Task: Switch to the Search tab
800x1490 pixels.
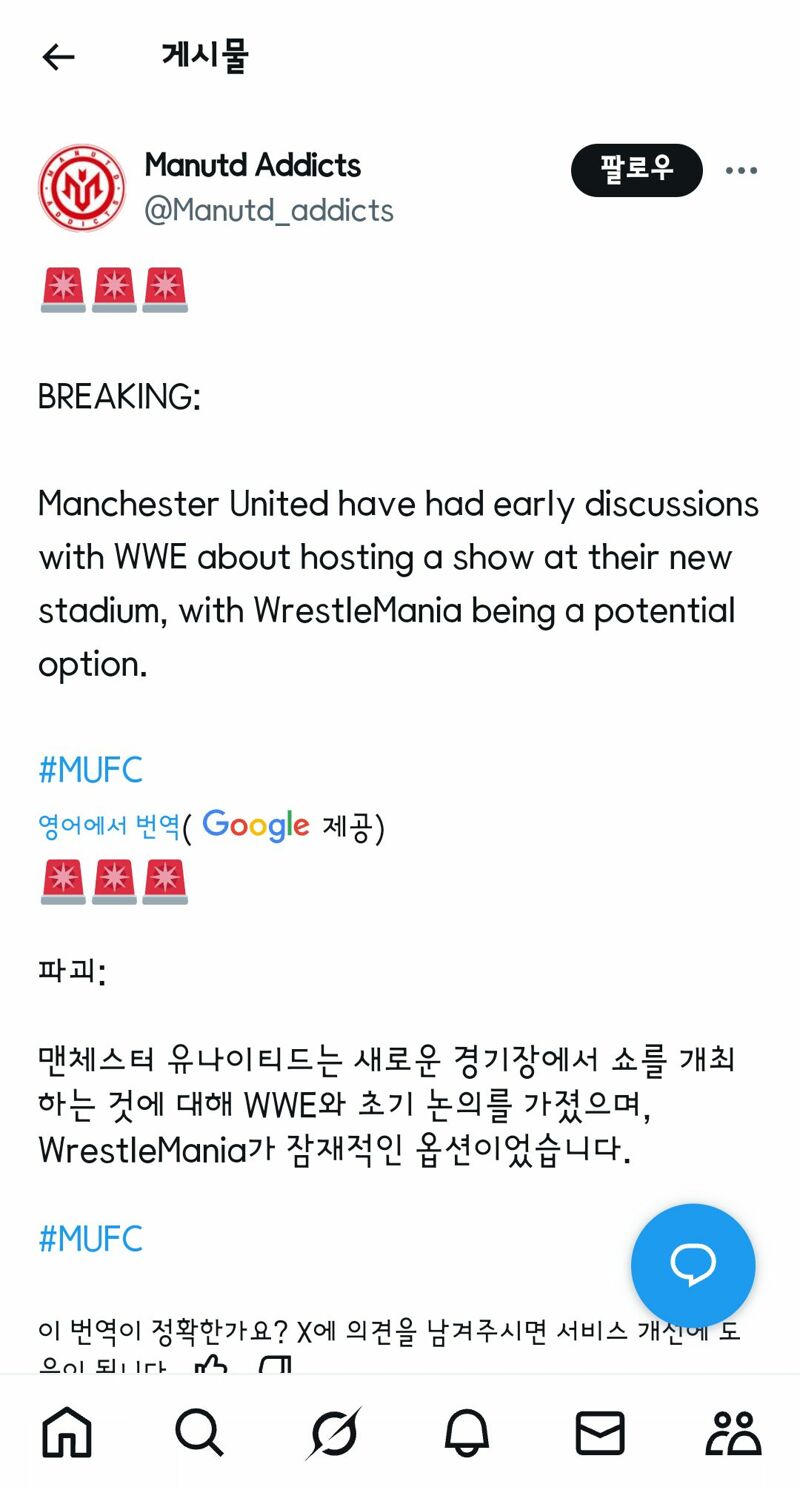Action: point(200,1433)
